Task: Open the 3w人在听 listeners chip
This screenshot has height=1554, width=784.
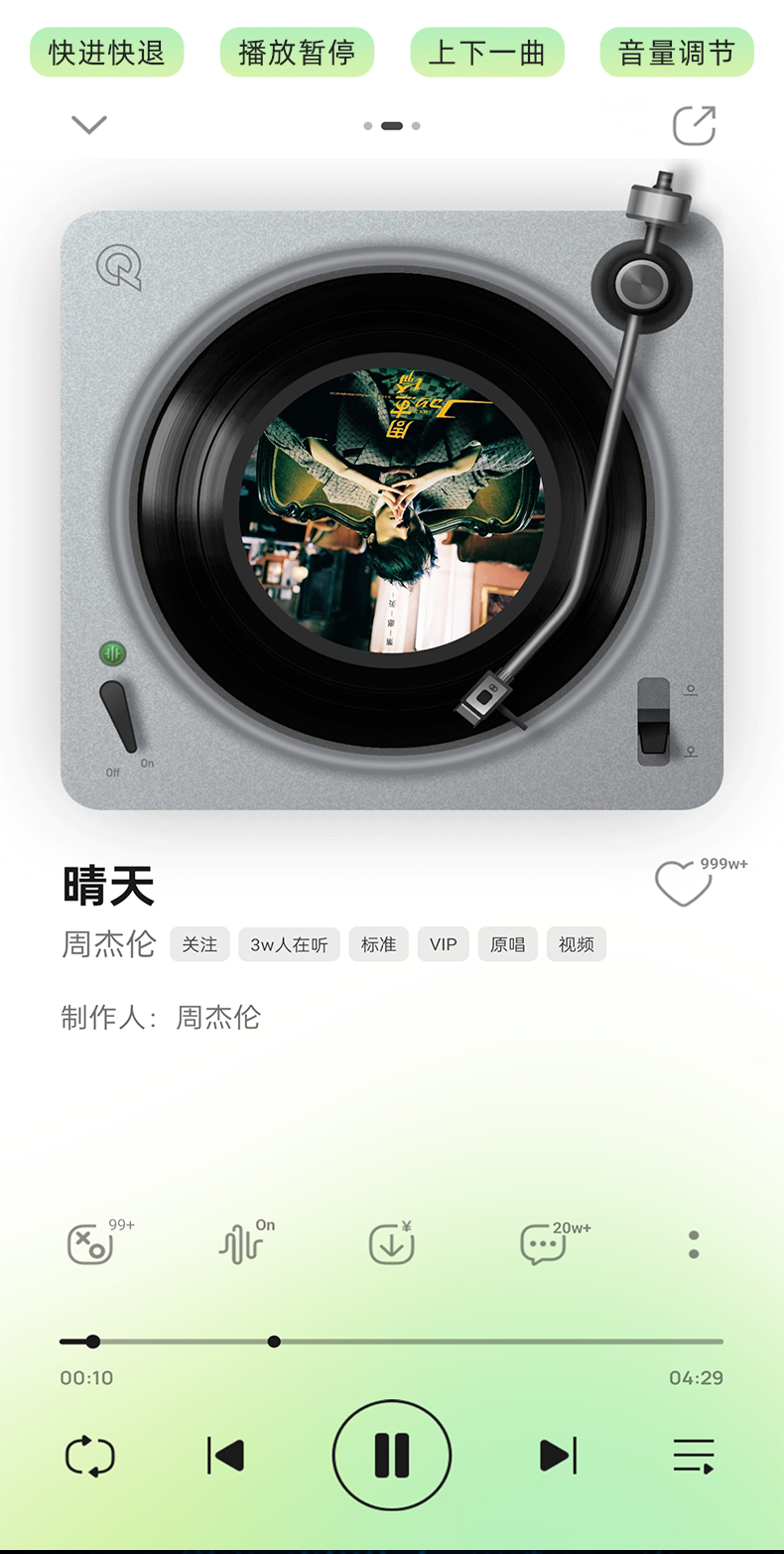Action: click(289, 944)
